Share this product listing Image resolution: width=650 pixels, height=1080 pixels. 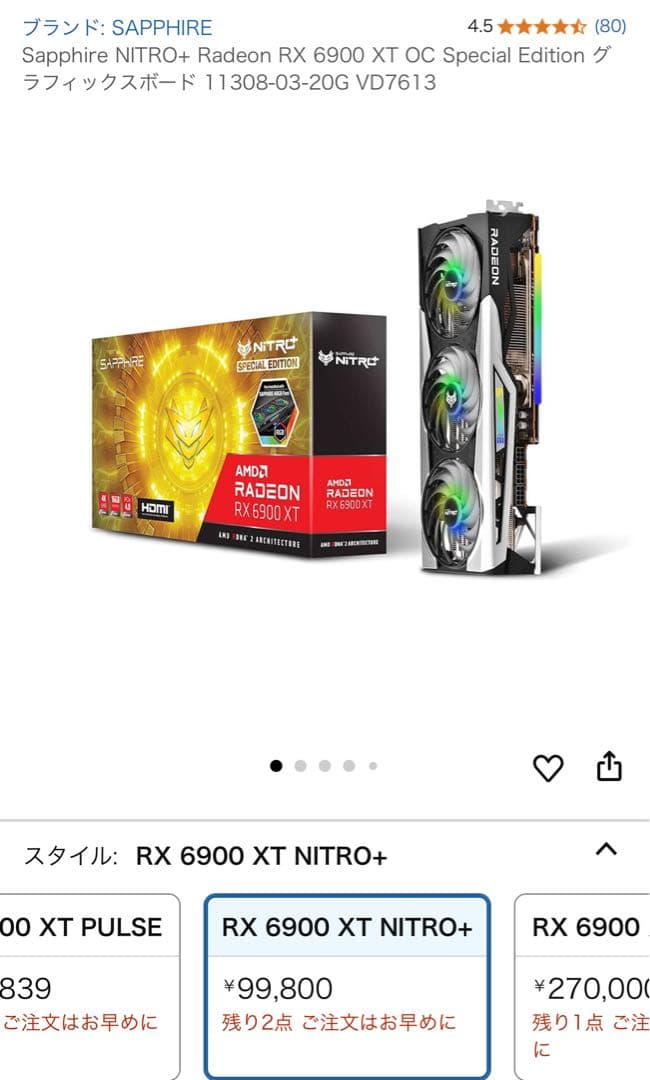609,766
